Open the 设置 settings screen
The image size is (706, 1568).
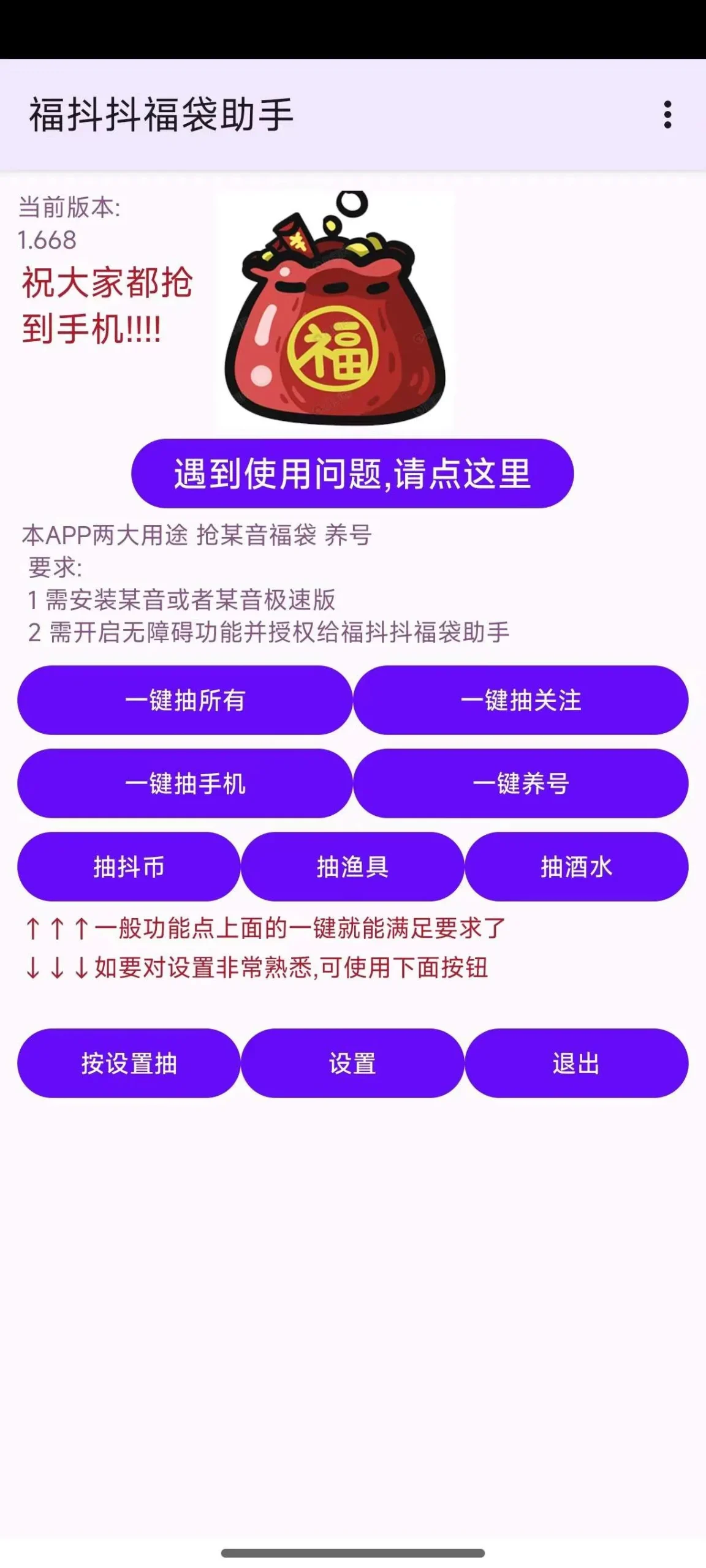point(353,1064)
